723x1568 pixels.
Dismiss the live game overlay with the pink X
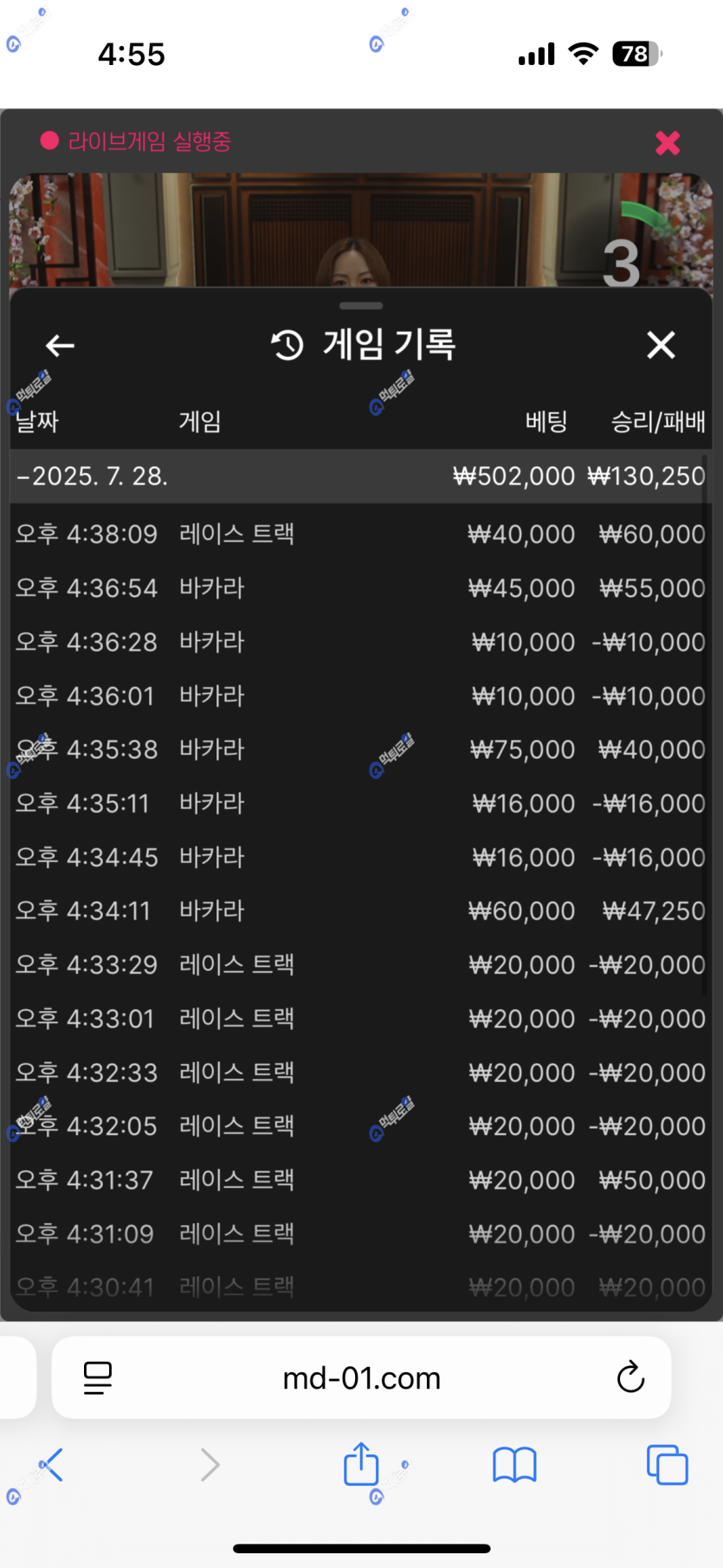pyautogui.click(x=668, y=143)
